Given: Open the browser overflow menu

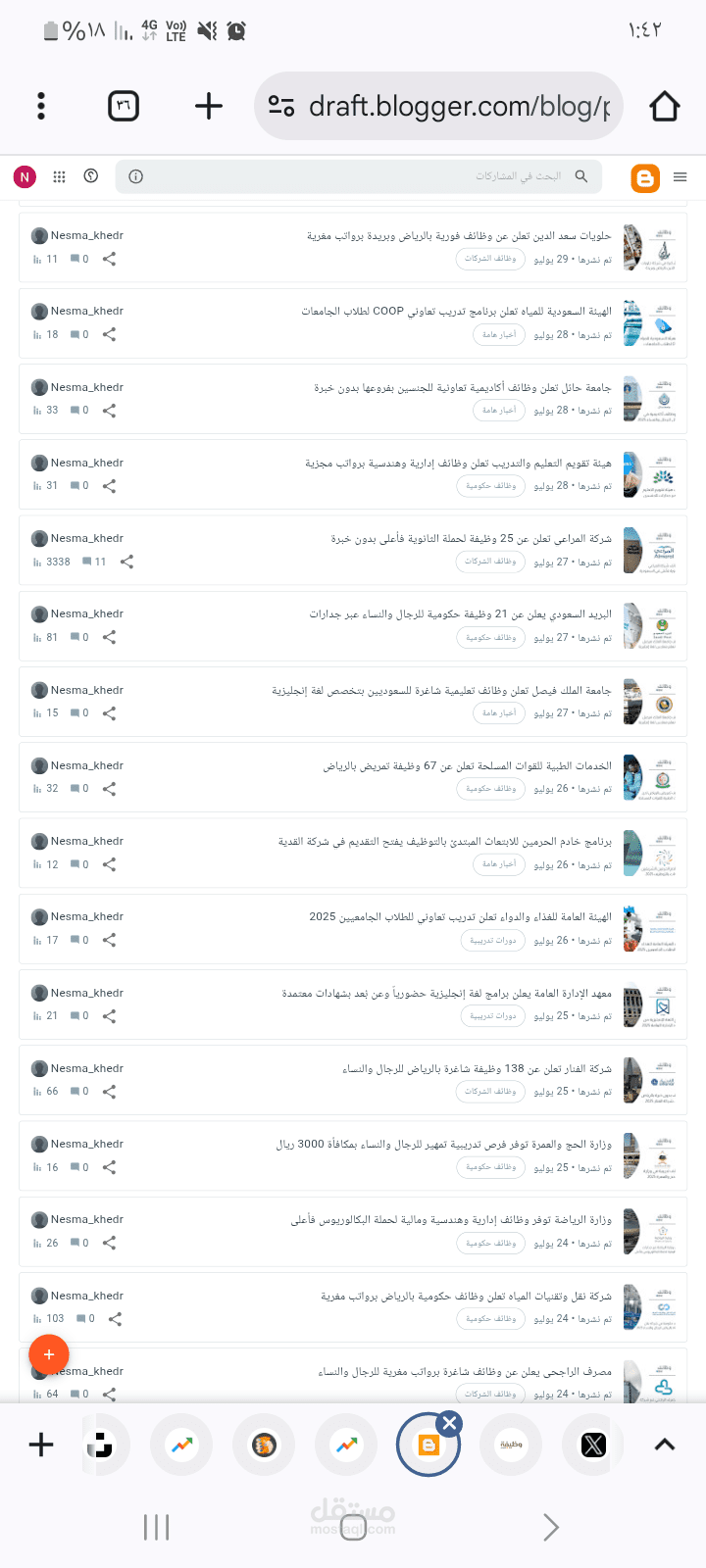Looking at the screenshot, I should tap(40, 106).
